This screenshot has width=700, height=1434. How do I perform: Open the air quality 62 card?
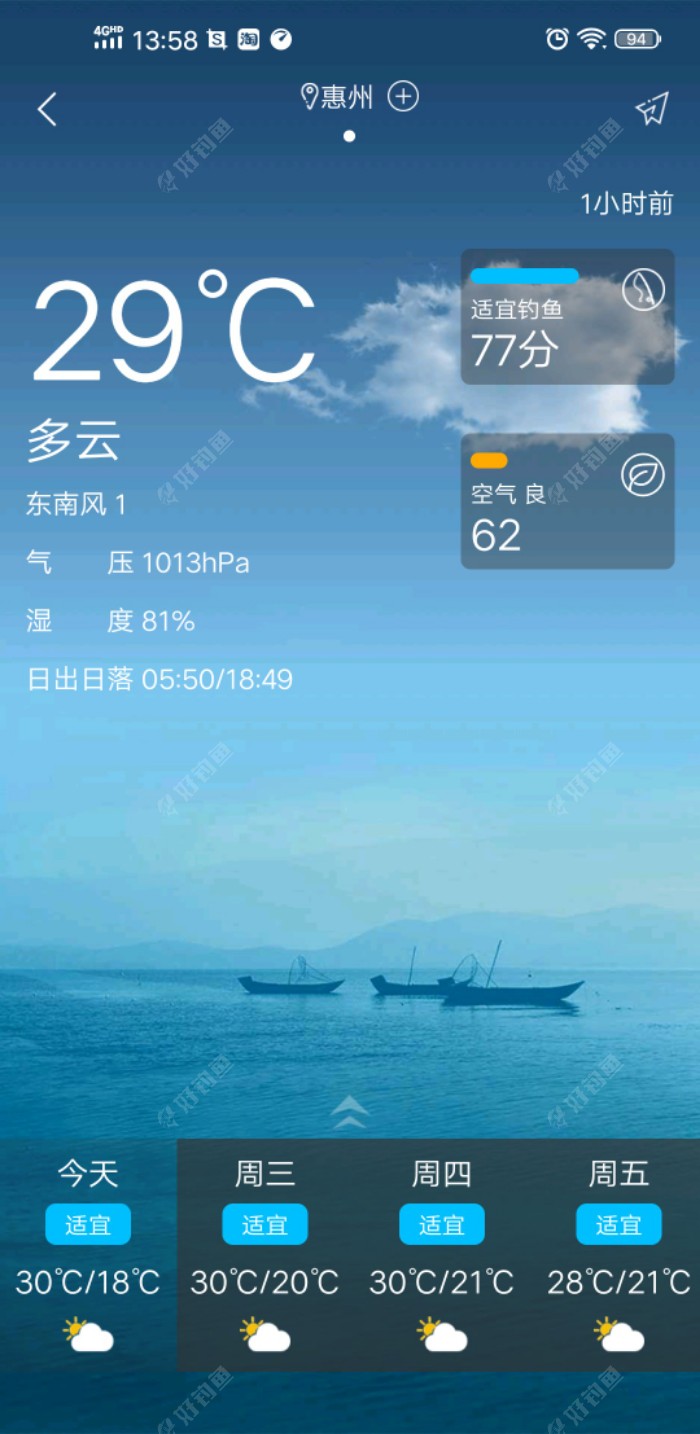tap(567, 501)
